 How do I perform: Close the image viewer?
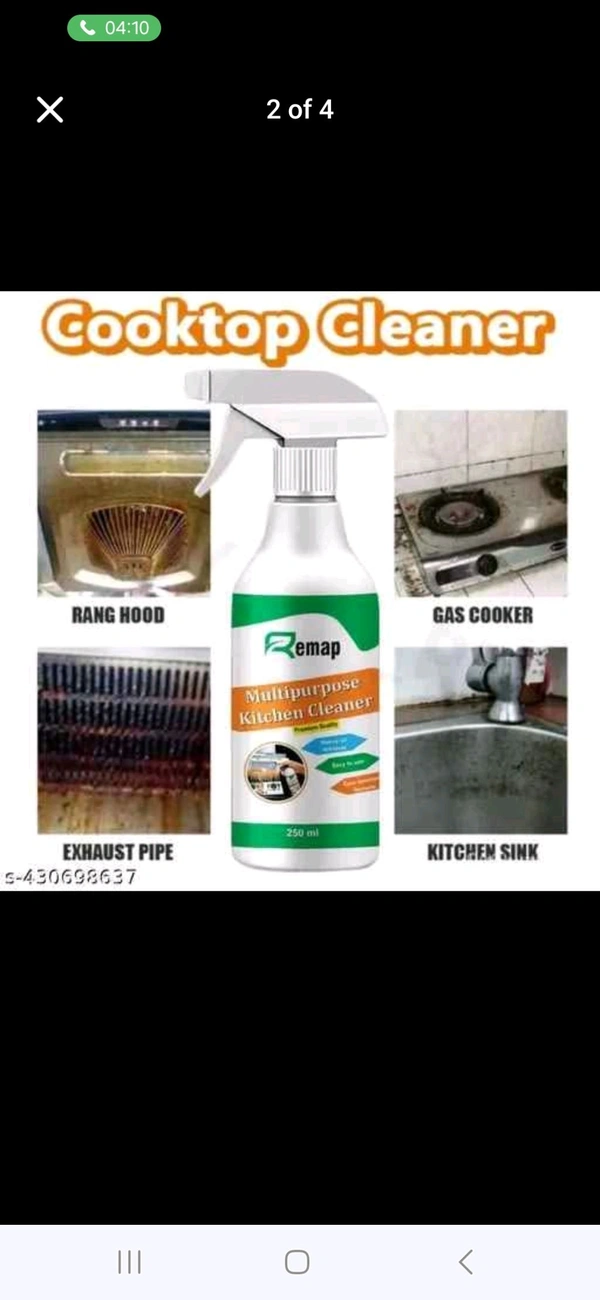pyautogui.click(x=50, y=110)
